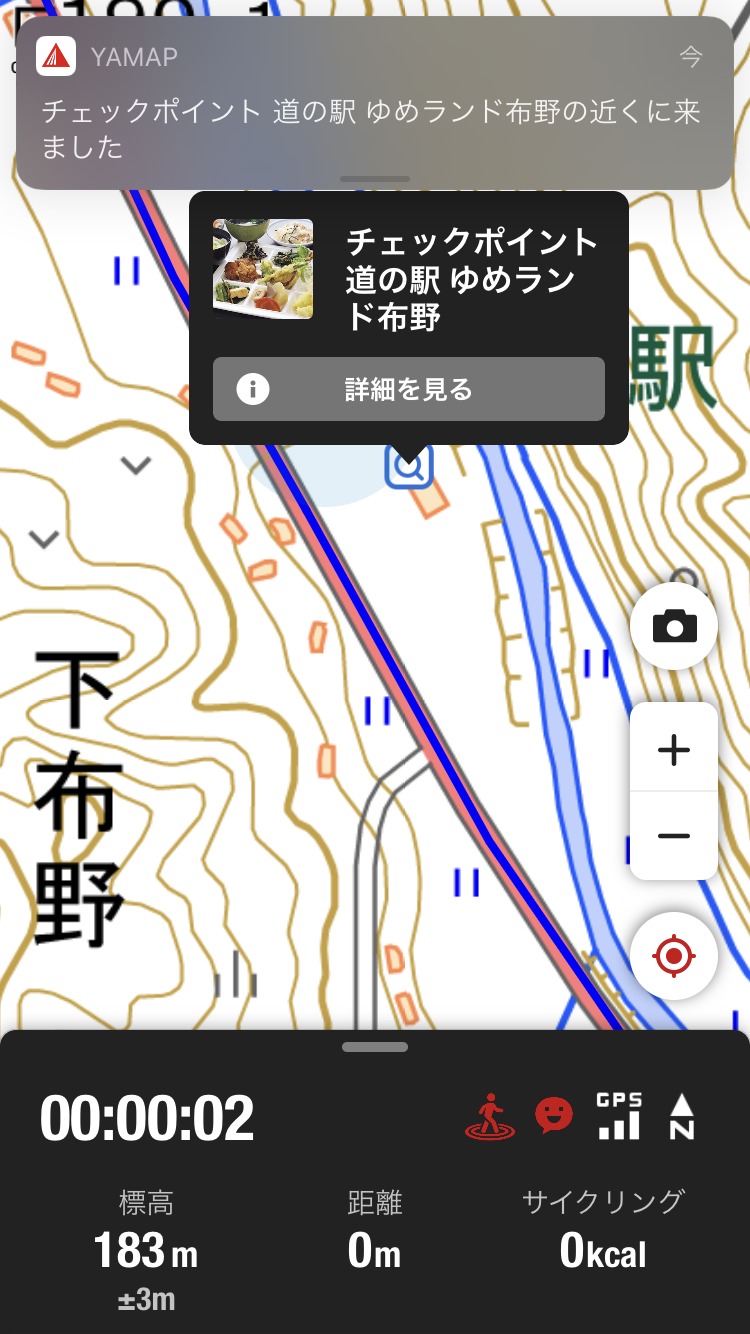Zoom in the map with plus button
750x1334 pixels.
pos(674,748)
